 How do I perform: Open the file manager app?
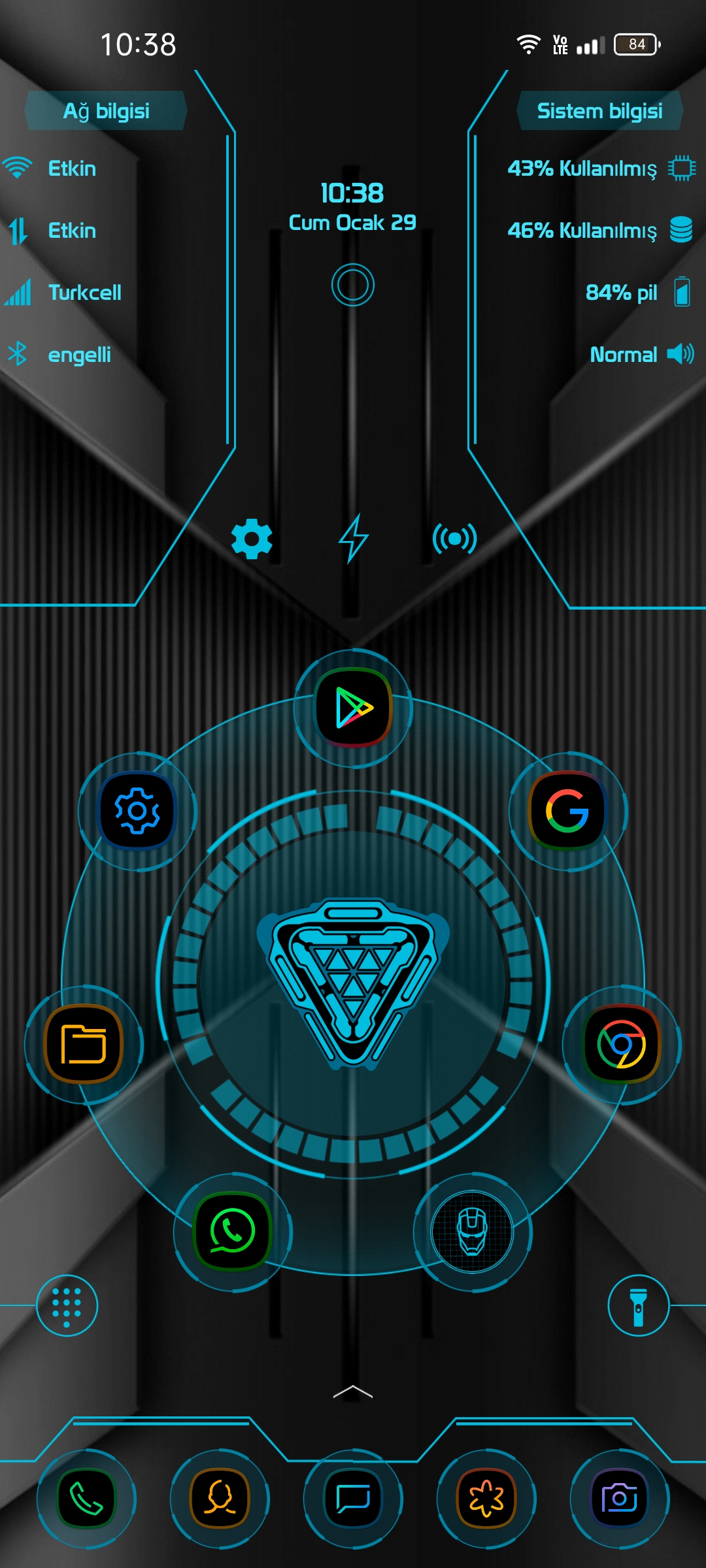click(x=84, y=1045)
